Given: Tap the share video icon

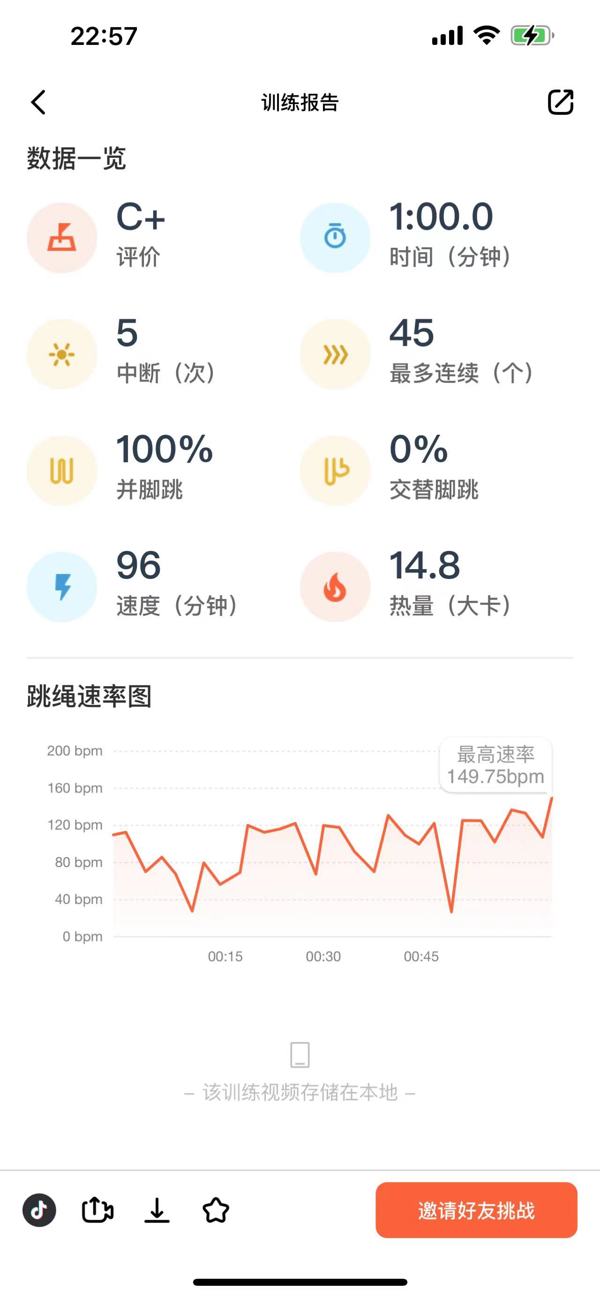Looking at the screenshot, I should point(97,1210).
